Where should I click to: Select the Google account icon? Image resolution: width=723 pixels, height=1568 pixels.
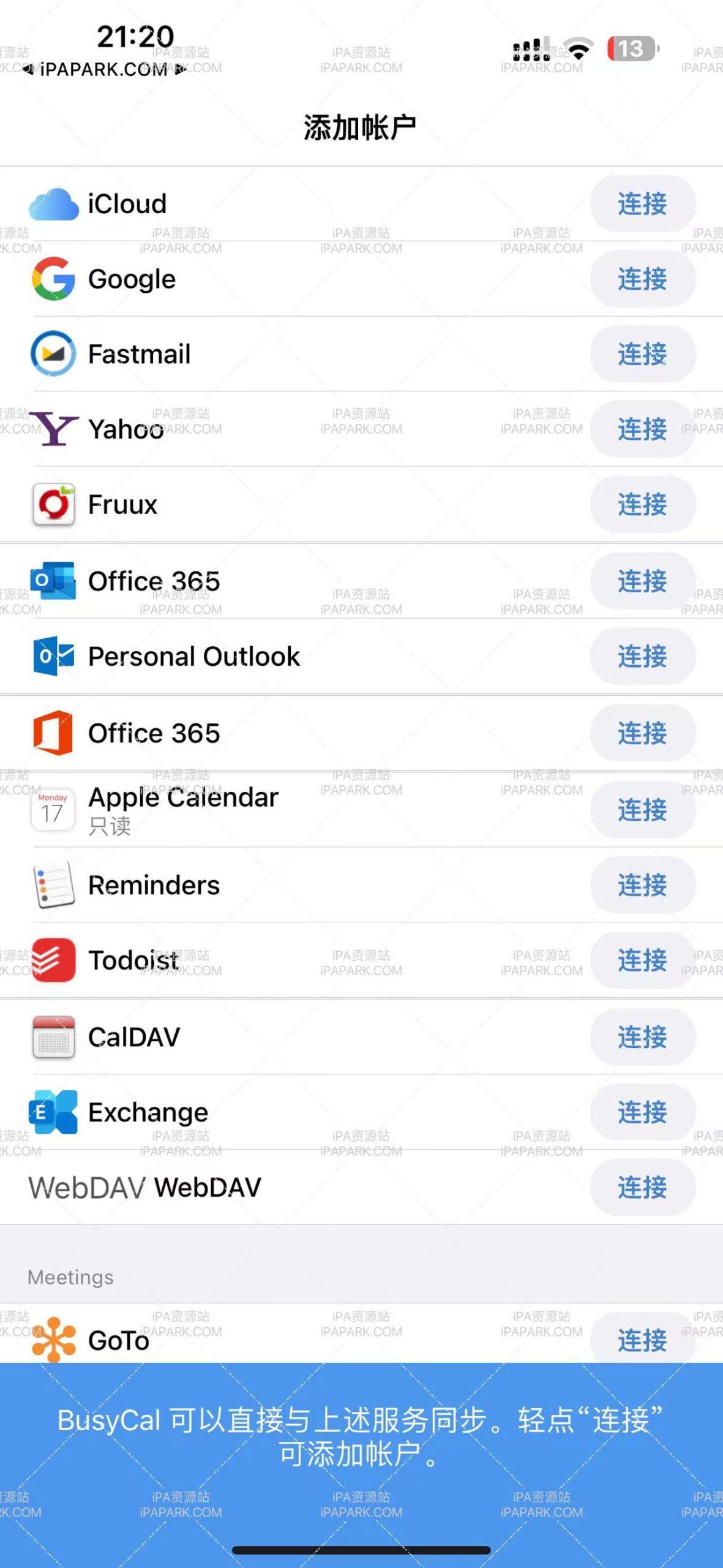coord(54,280)
